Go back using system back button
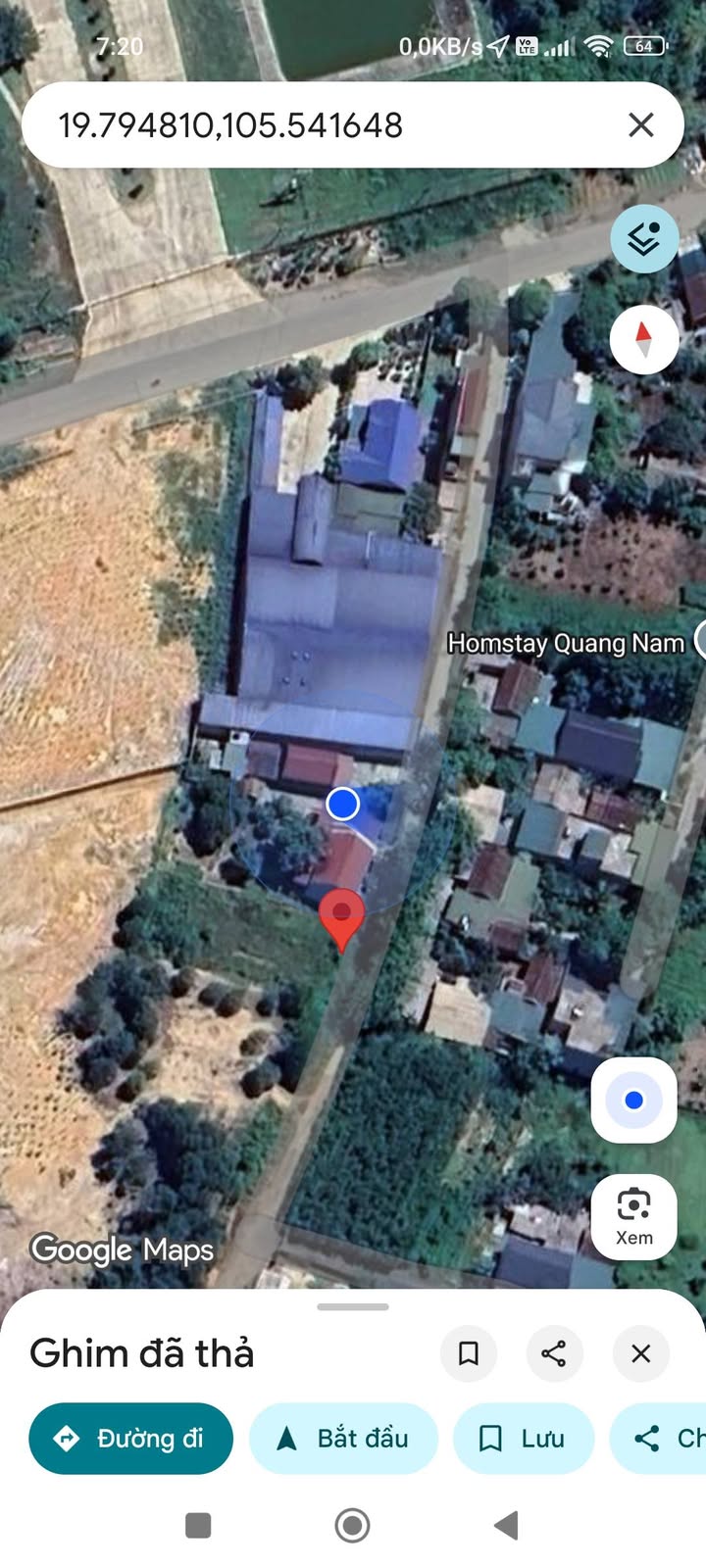Screen dimensions: 706x1568 pos(506,1525)
